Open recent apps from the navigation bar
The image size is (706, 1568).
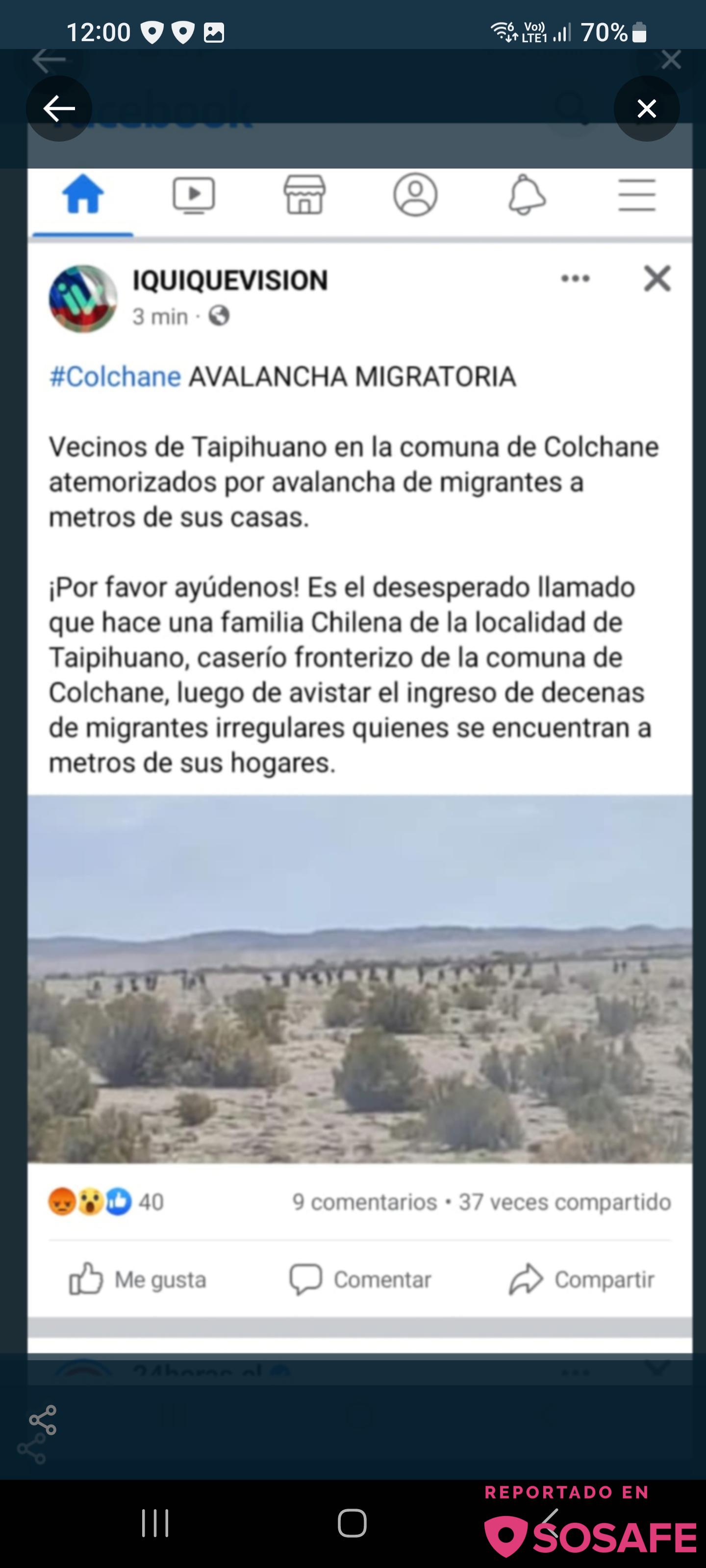click(x=155, y=1523)
